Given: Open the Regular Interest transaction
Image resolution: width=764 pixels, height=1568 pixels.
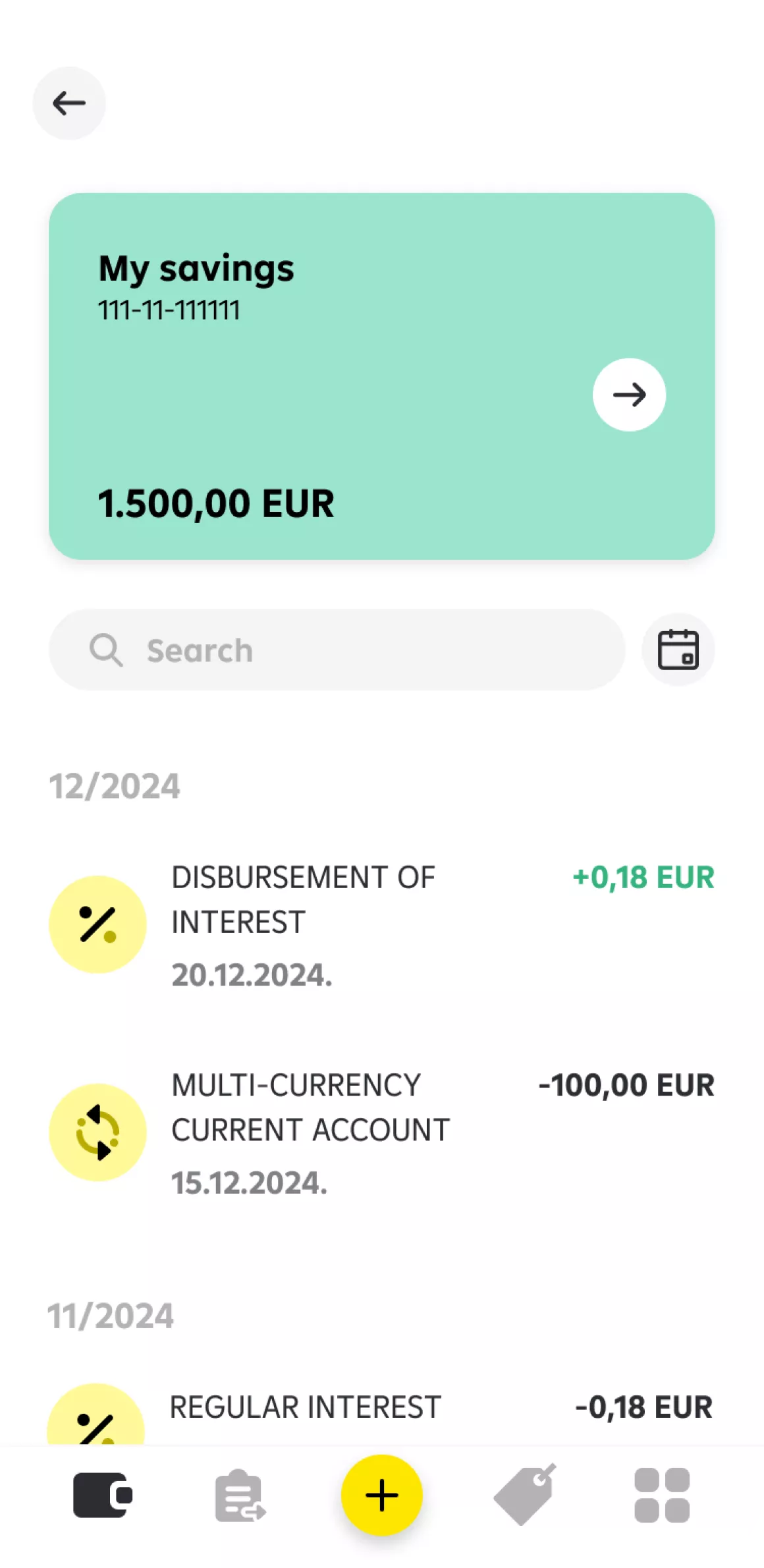Looking at the screenshot, I should [x=381, y=1409].
